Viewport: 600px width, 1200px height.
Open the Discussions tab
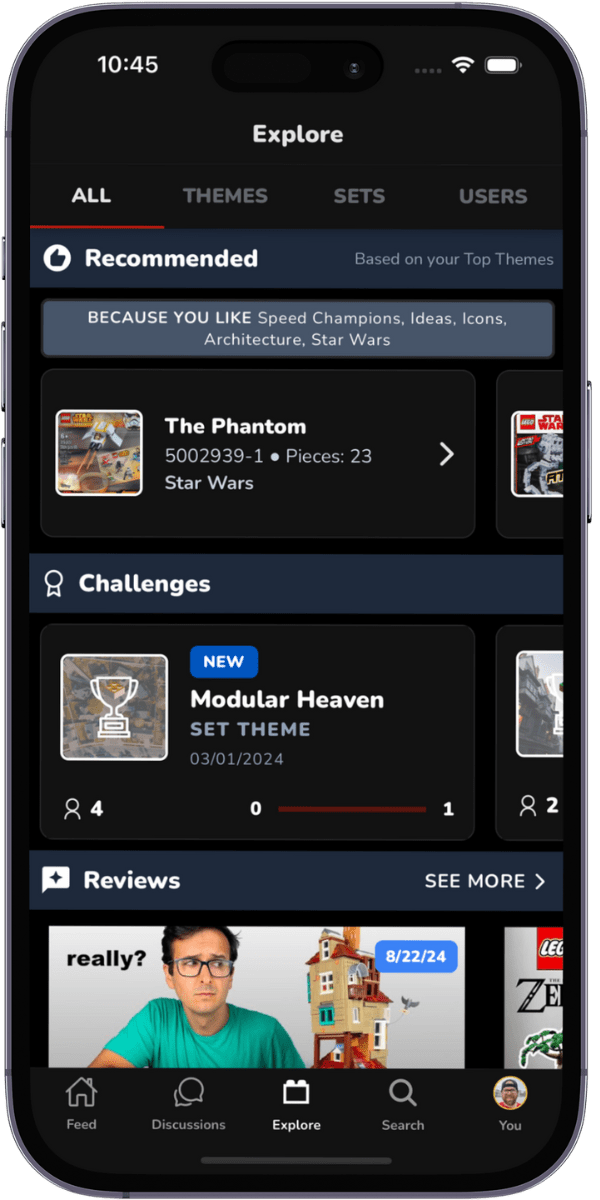(188, 1104)
